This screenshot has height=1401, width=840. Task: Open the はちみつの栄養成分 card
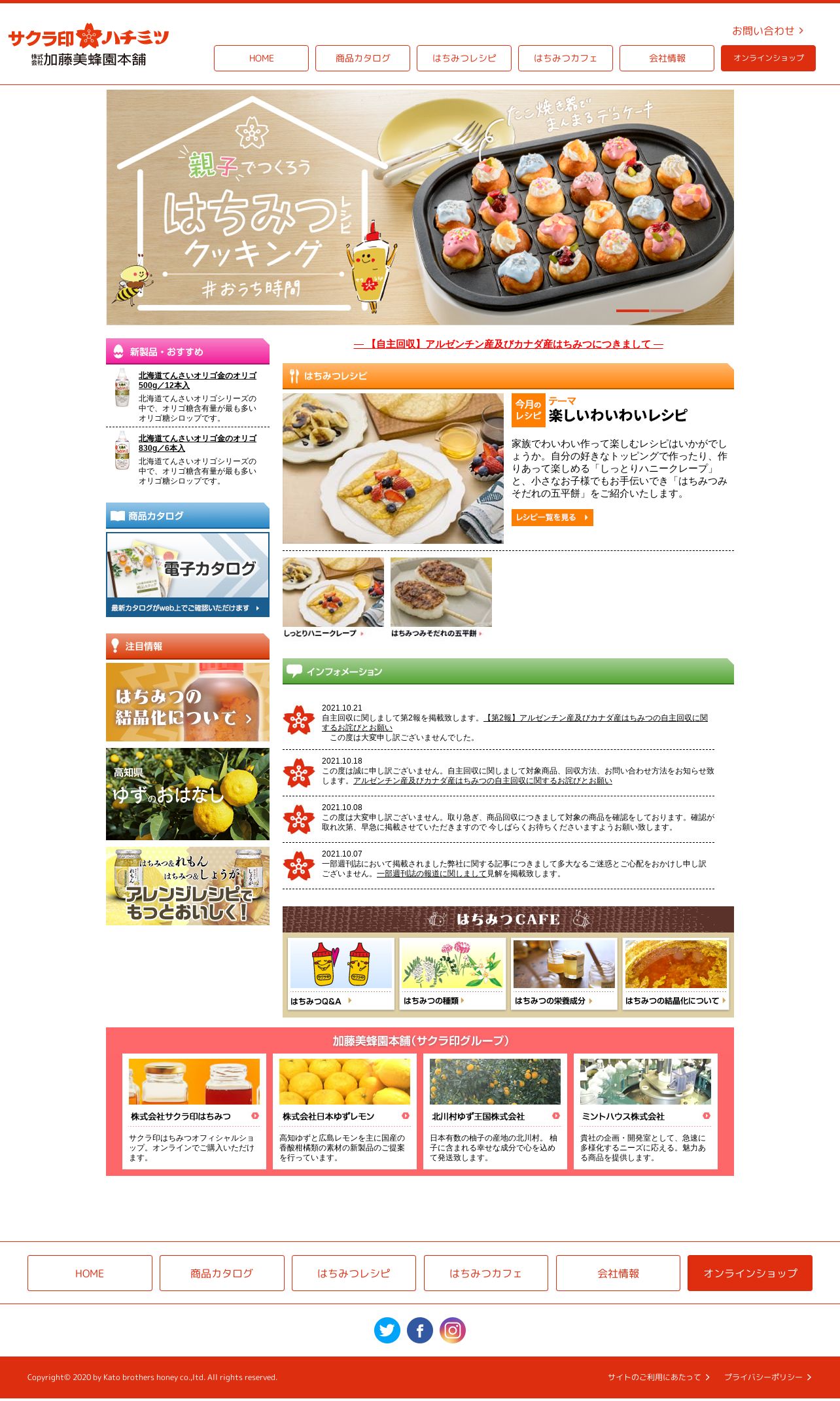click(564, 974)
